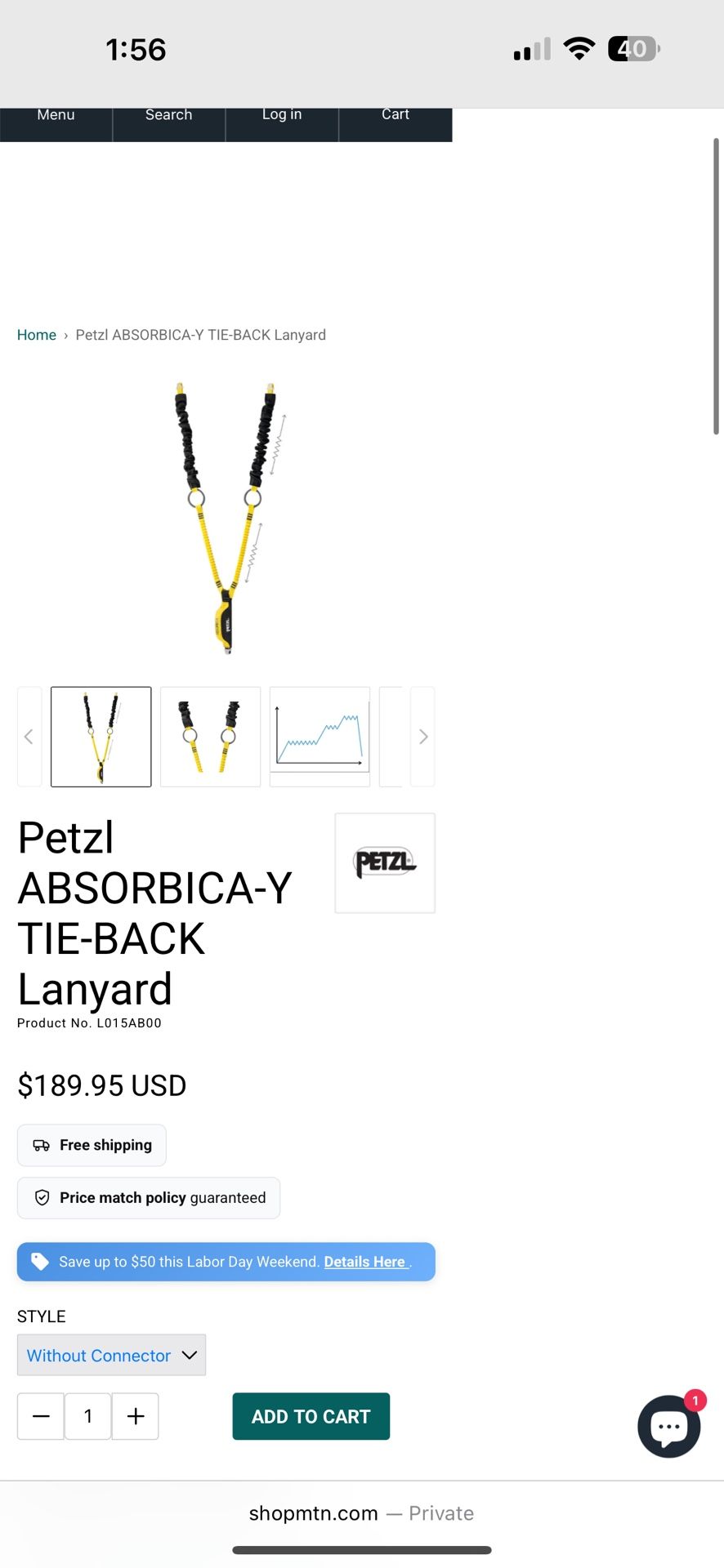Click the free shipping truck icon
Screen dimensions: 724x1568
tap(42, 1144)
